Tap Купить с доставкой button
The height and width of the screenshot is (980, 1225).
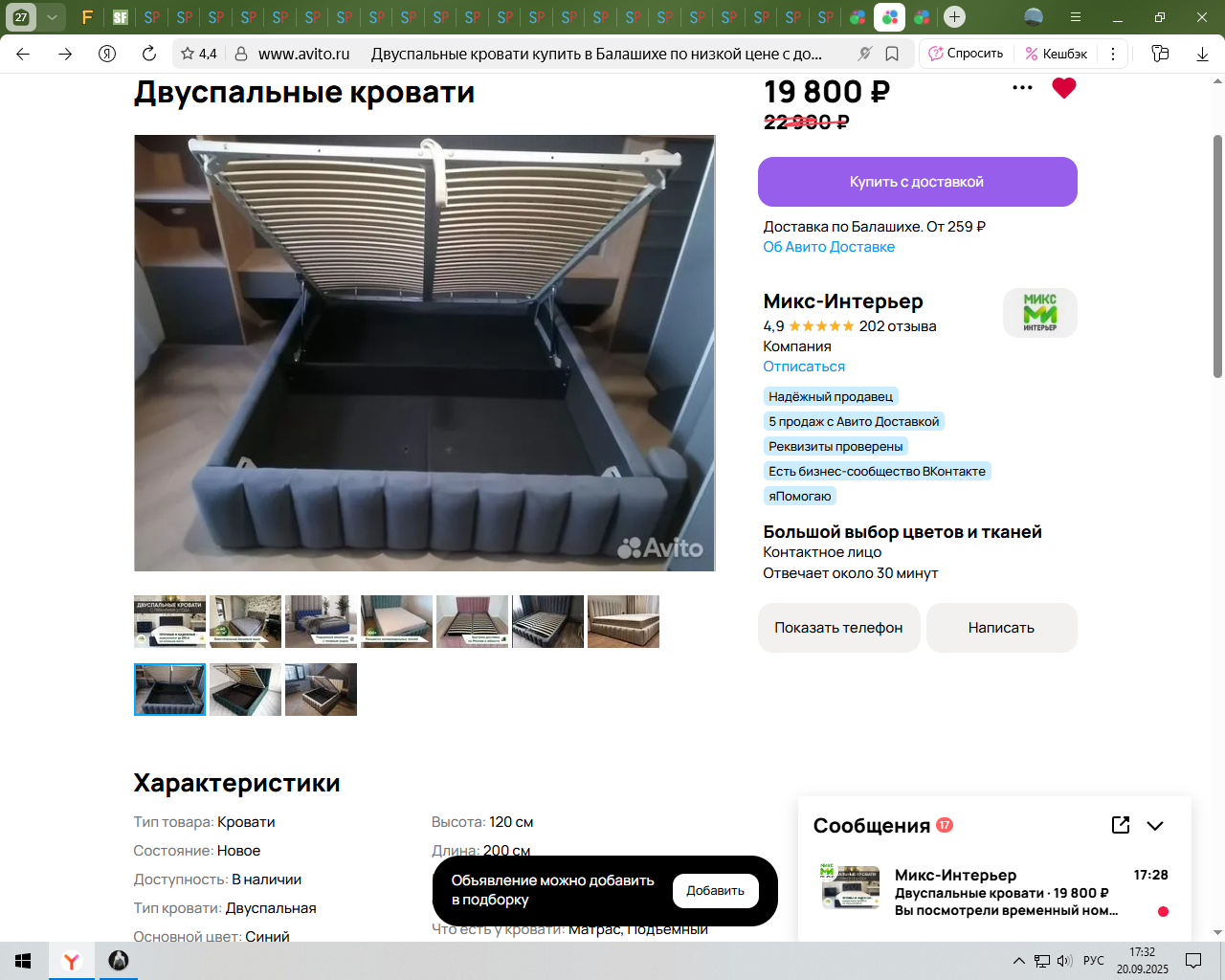[917, 182]
